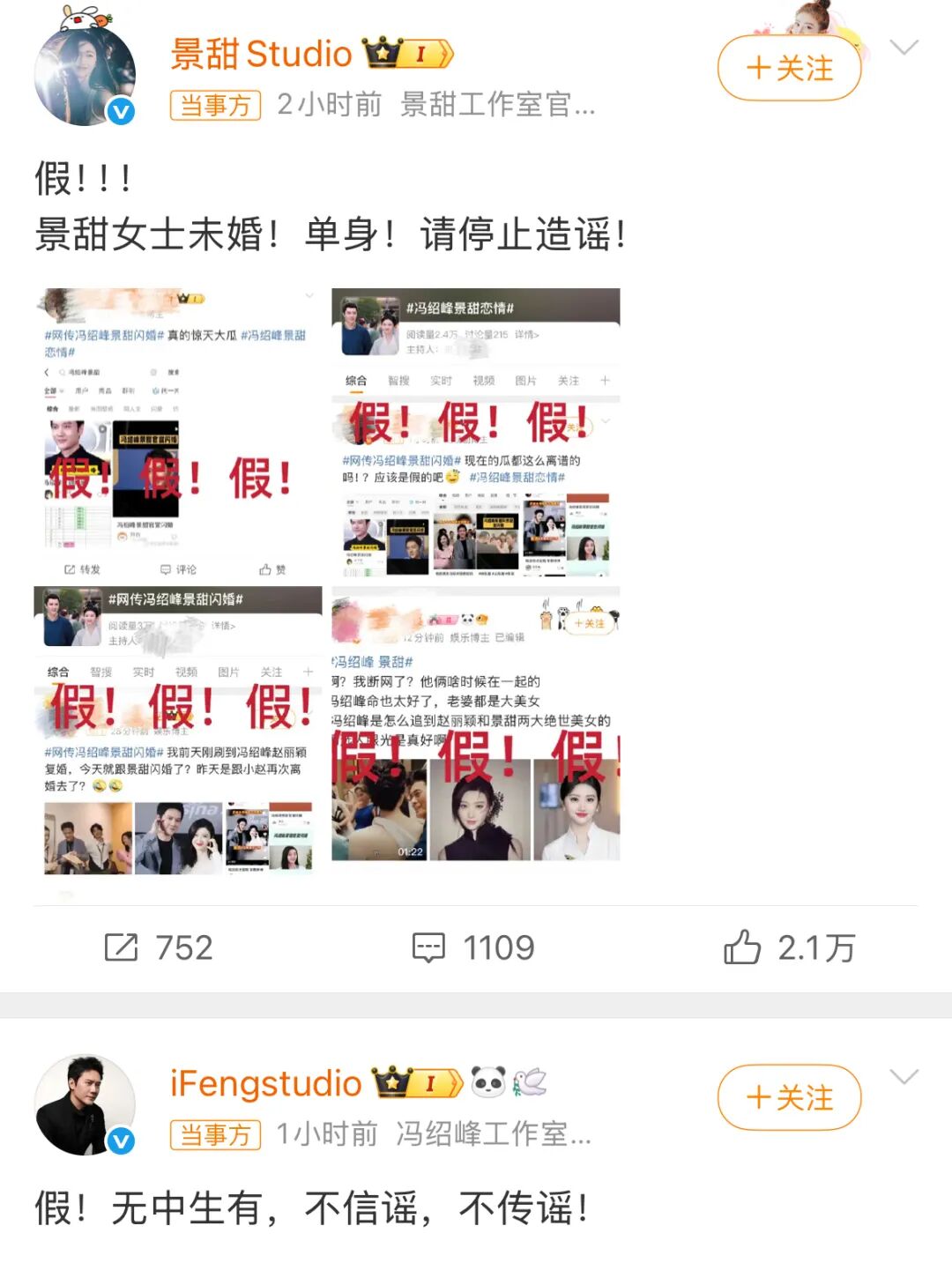Open the 景甜 Studio username link
952x1263 pixels.
[261, 54]
